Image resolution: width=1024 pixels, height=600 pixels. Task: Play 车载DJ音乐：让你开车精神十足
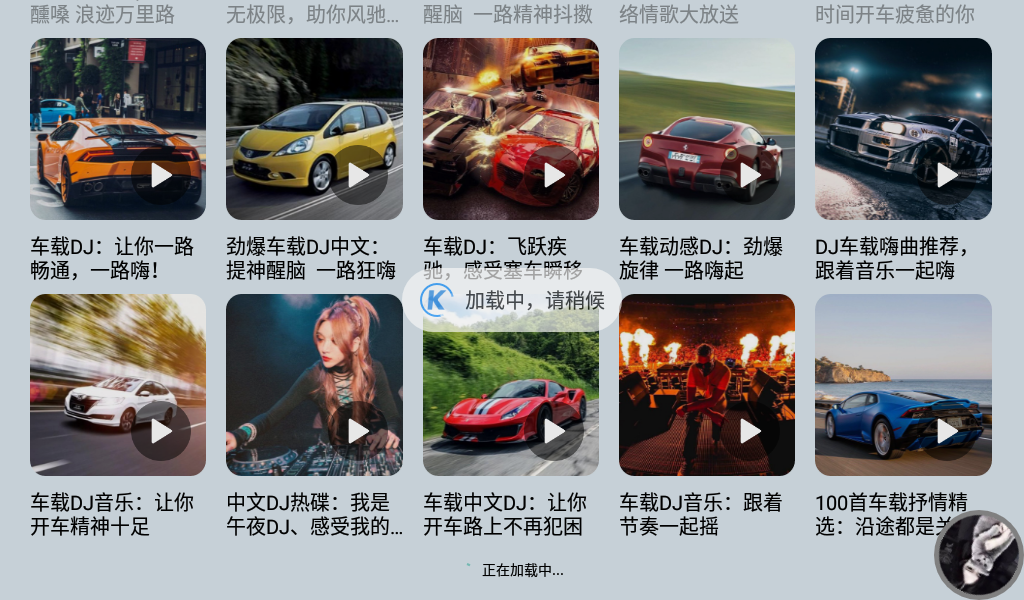162,431
